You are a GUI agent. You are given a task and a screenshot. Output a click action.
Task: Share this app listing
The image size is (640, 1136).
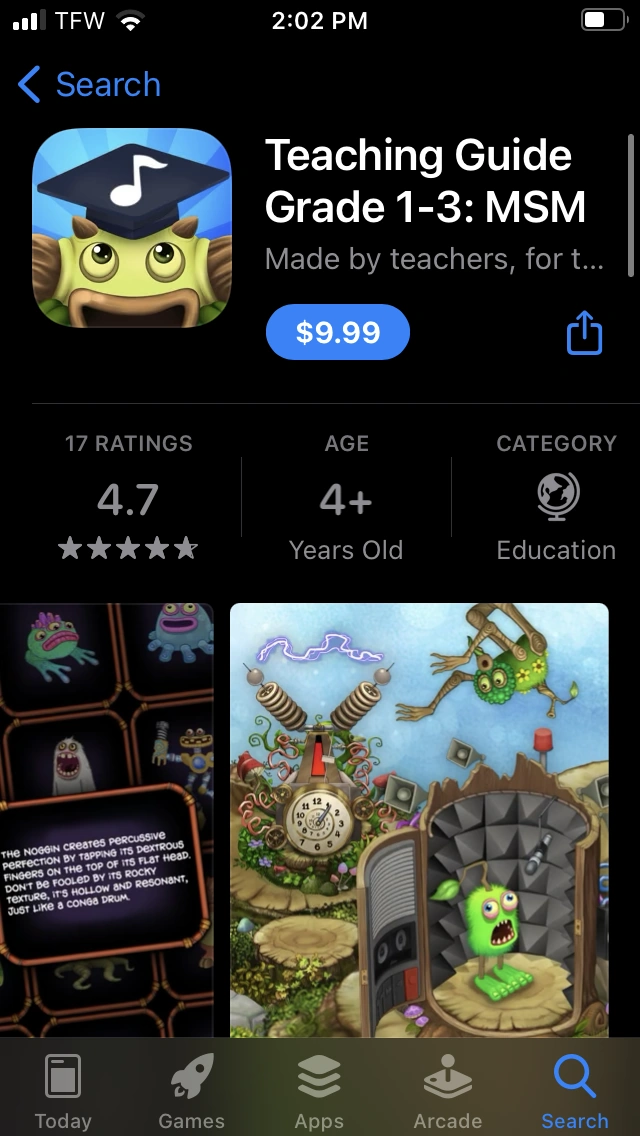pyautogui.click(x=585, y=333)
